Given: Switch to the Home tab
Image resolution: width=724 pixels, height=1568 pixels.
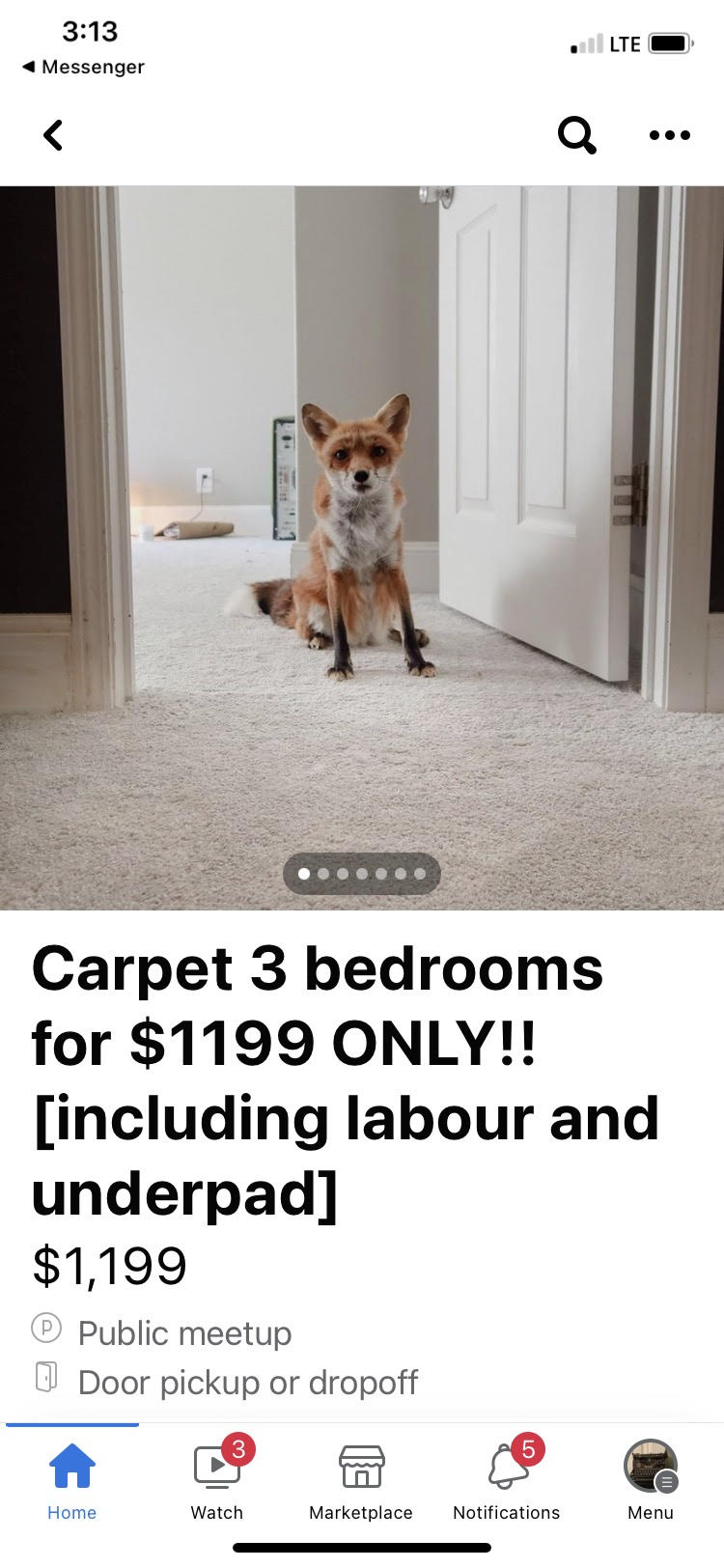Looking at the screenshot, I should 72,1479.
